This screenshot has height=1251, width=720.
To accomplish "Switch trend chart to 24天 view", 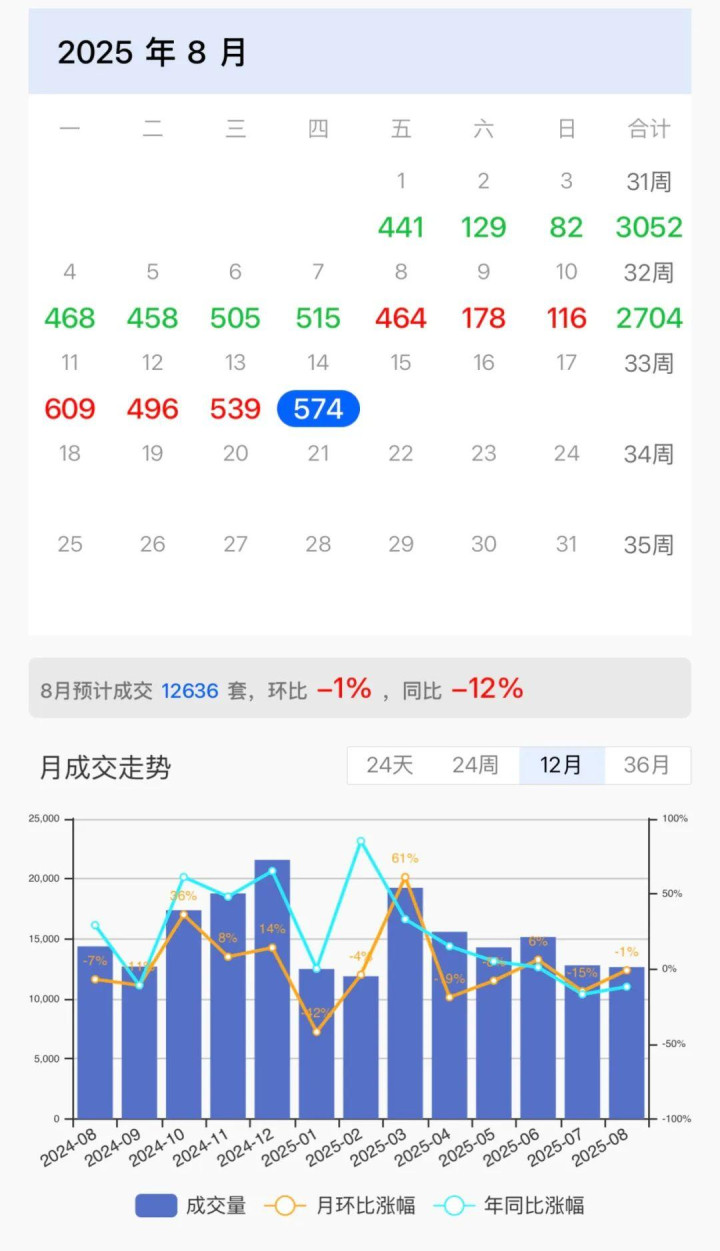I will point(390,765).
